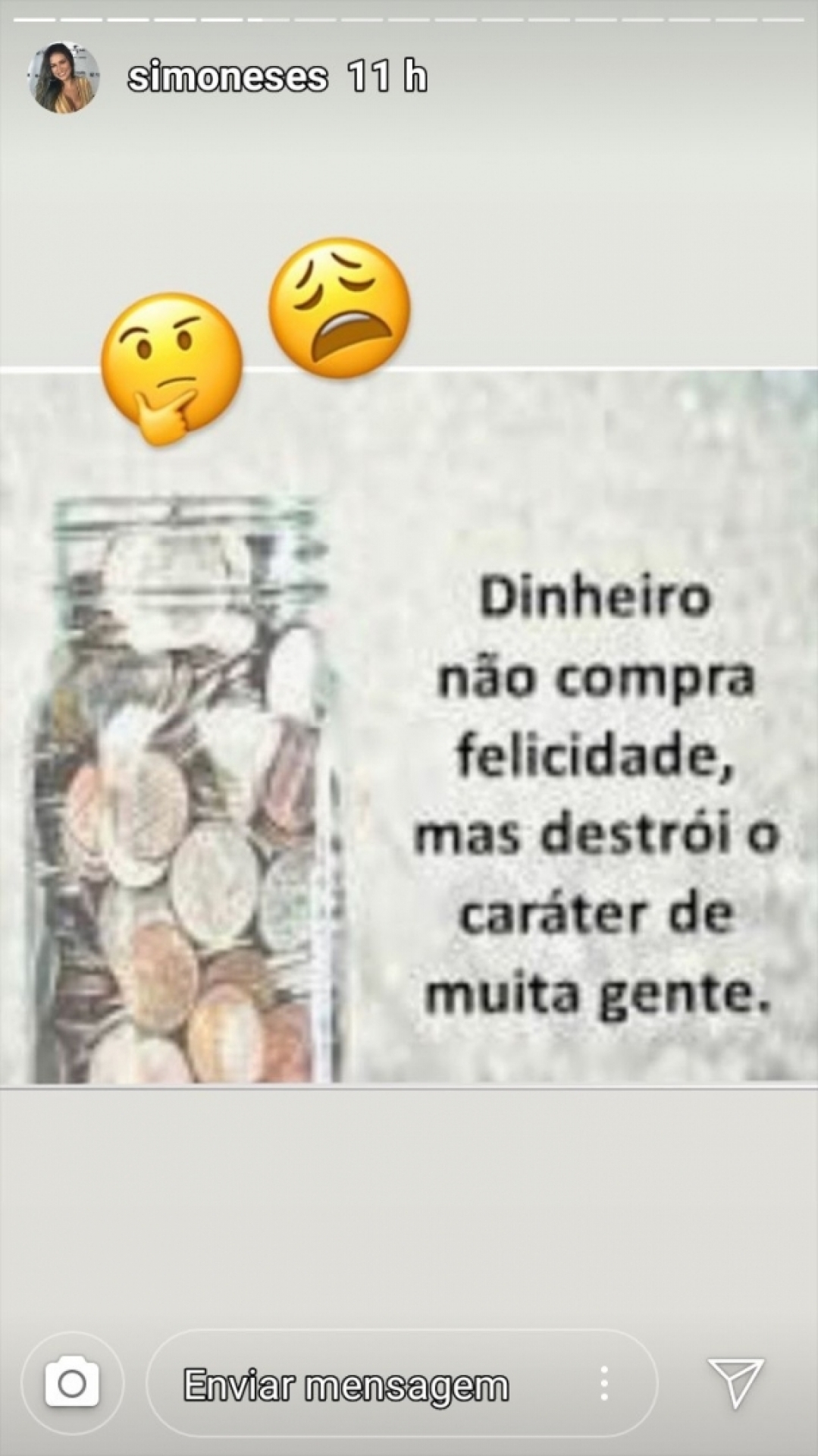Tap the simoneses username
This screenshot has width=818, height=1456.
[x=227, y=77]
